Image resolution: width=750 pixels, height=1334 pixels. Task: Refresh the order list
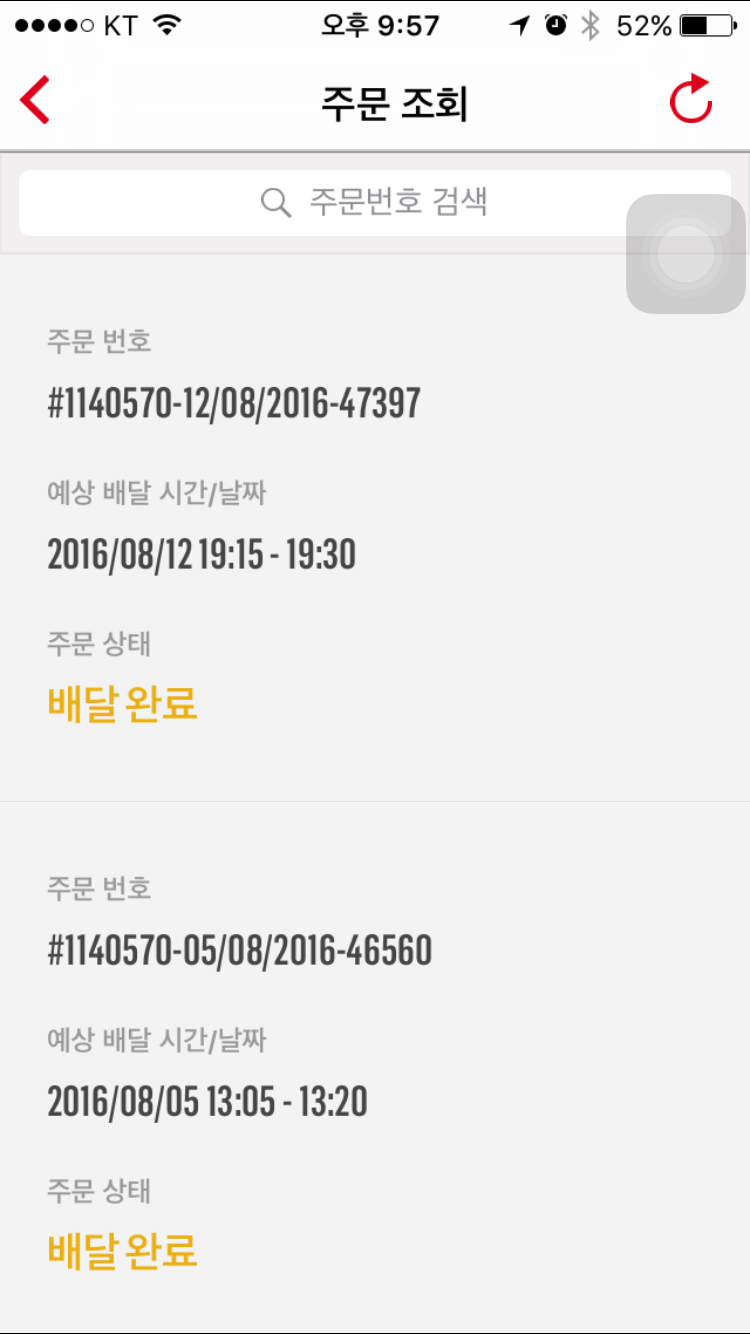click(690, 100)
